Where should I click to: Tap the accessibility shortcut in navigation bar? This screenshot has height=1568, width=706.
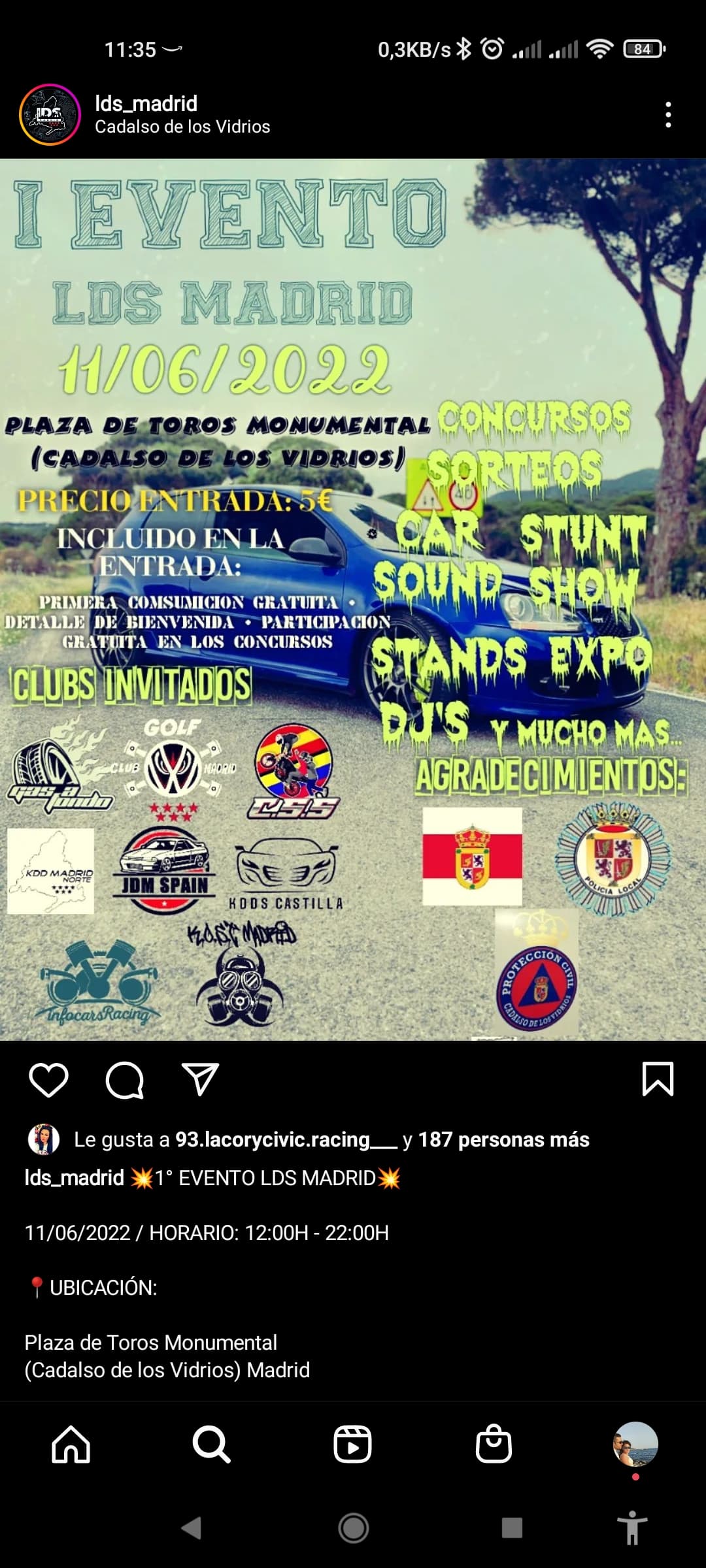(x=631, y=1528)
